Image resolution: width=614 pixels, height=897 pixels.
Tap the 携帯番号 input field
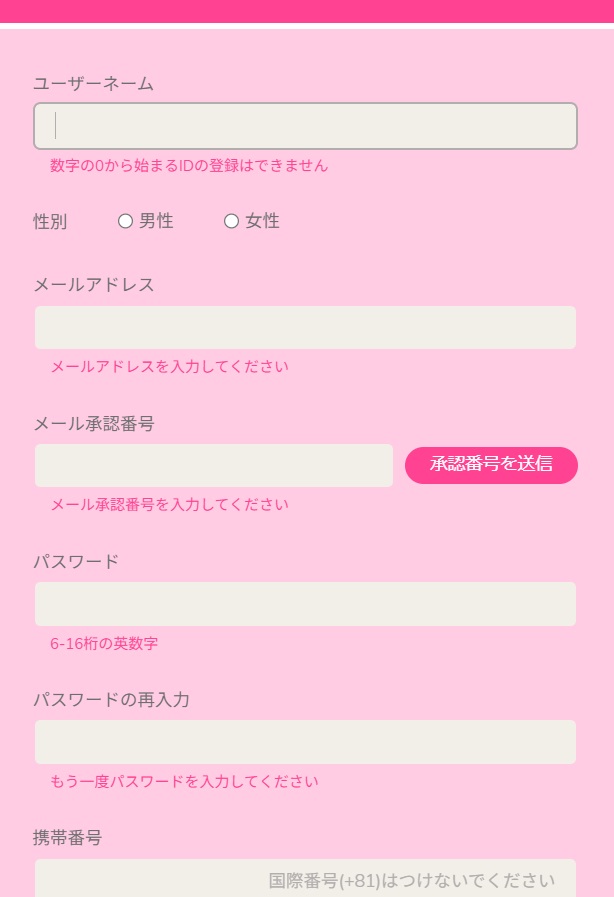[305, 879]
